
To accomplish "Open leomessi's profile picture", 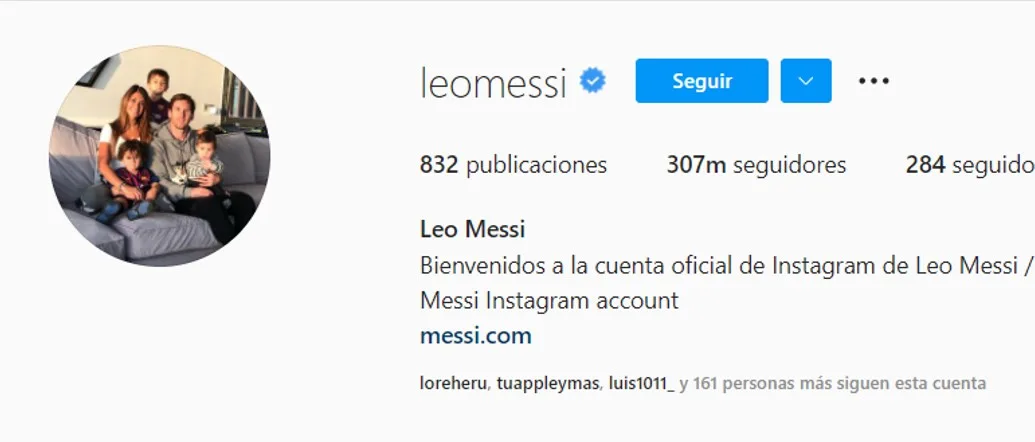I will 159,156.
